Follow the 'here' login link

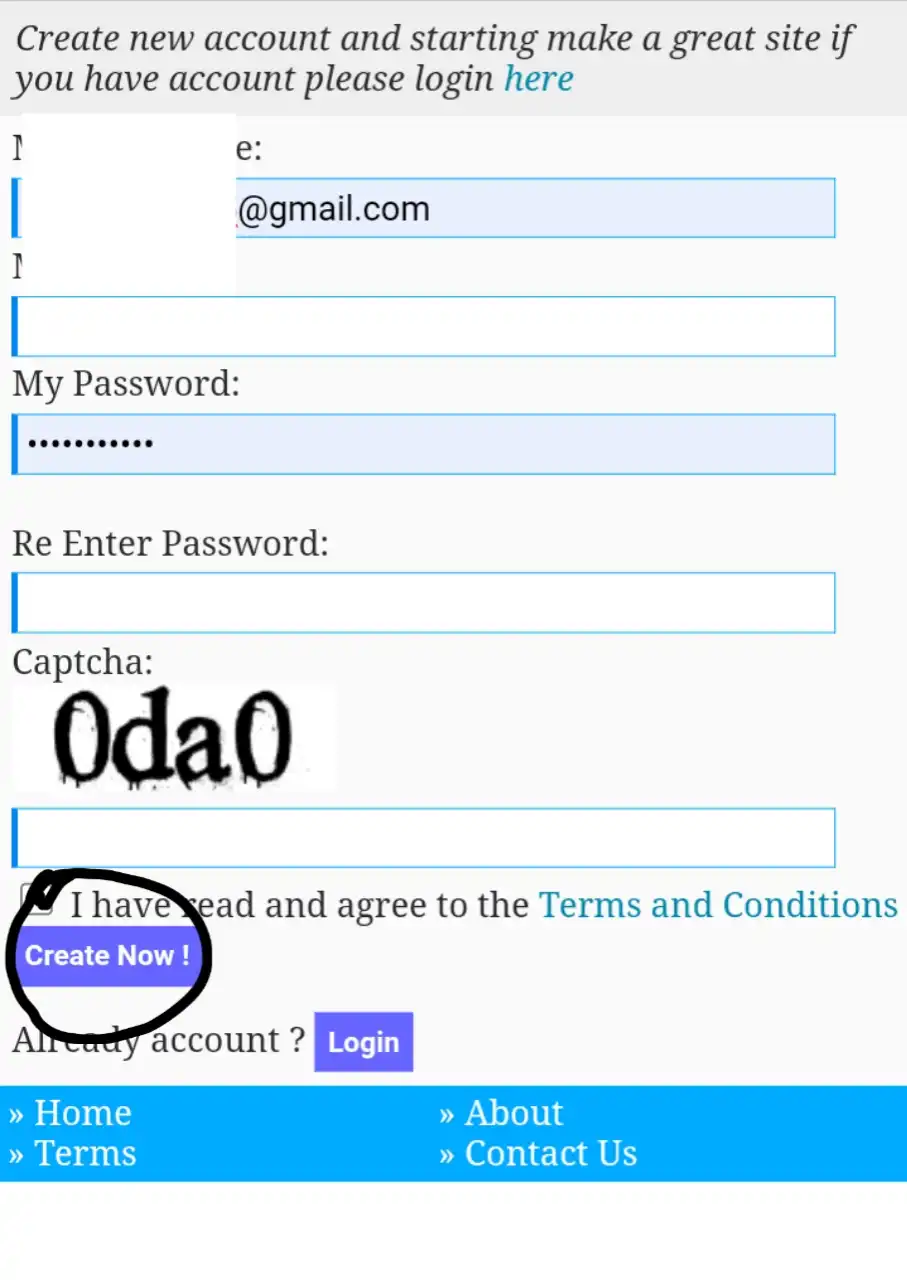(x=538, y=79)
